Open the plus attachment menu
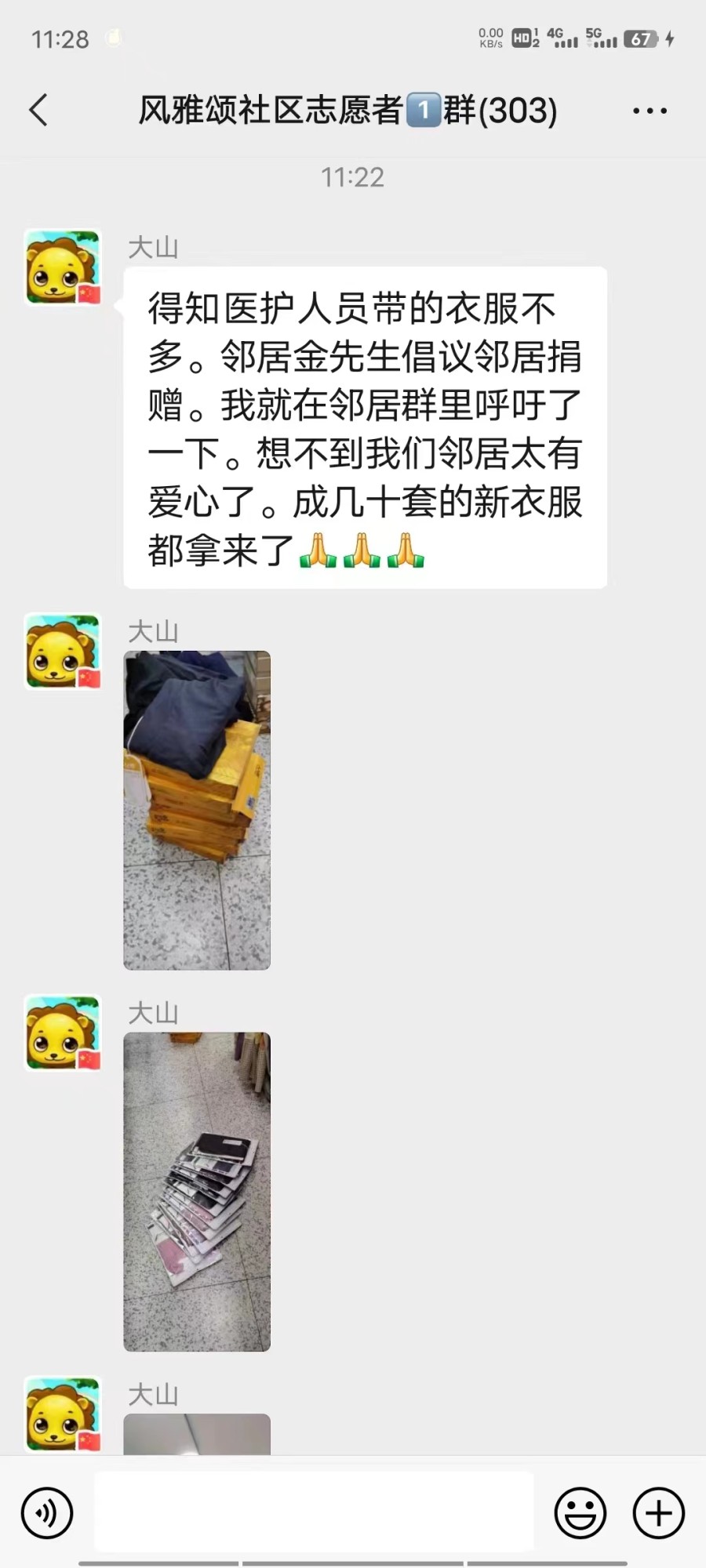 coord(658,1512)
